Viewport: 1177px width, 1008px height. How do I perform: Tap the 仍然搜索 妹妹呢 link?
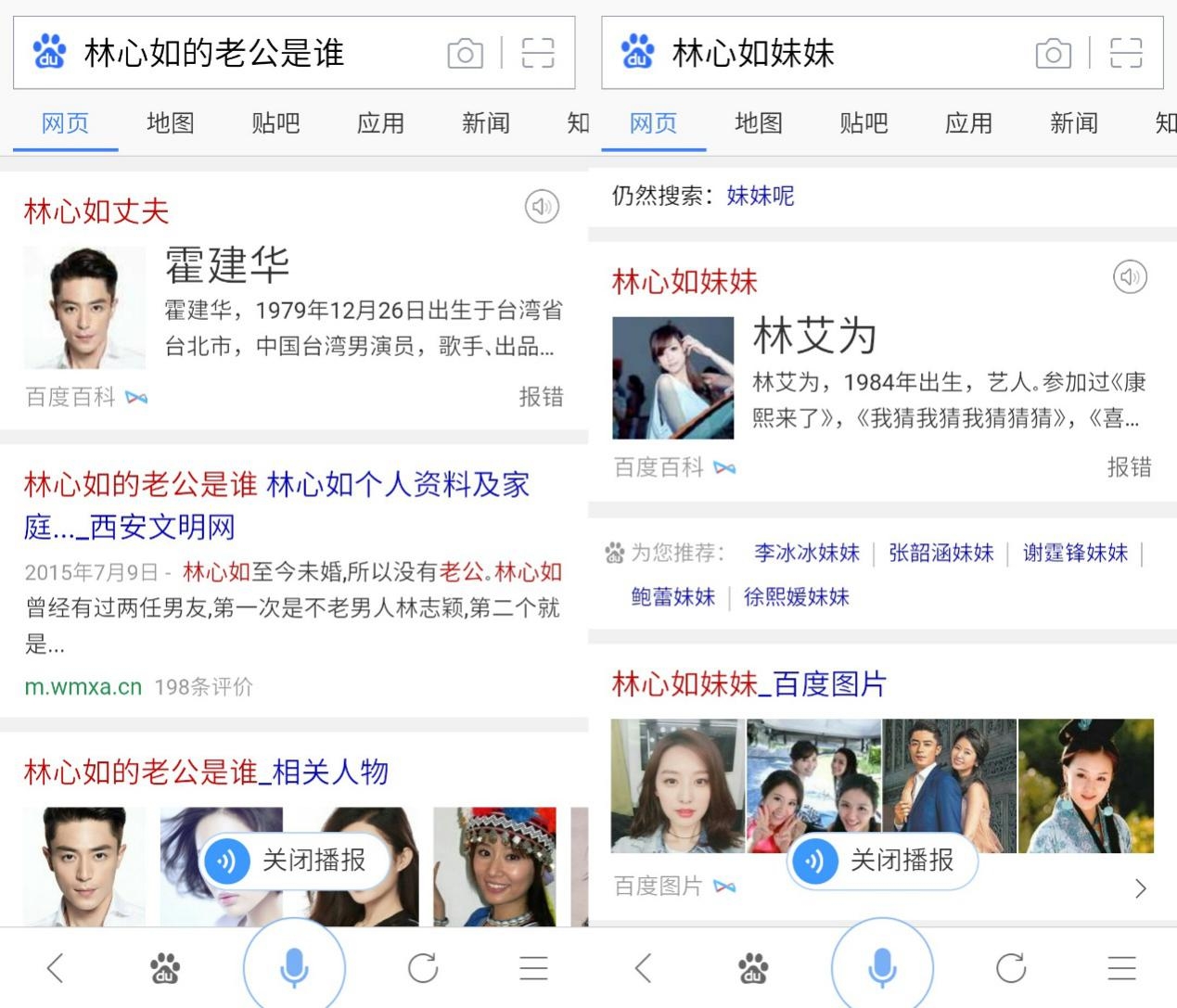click(760, 196)
